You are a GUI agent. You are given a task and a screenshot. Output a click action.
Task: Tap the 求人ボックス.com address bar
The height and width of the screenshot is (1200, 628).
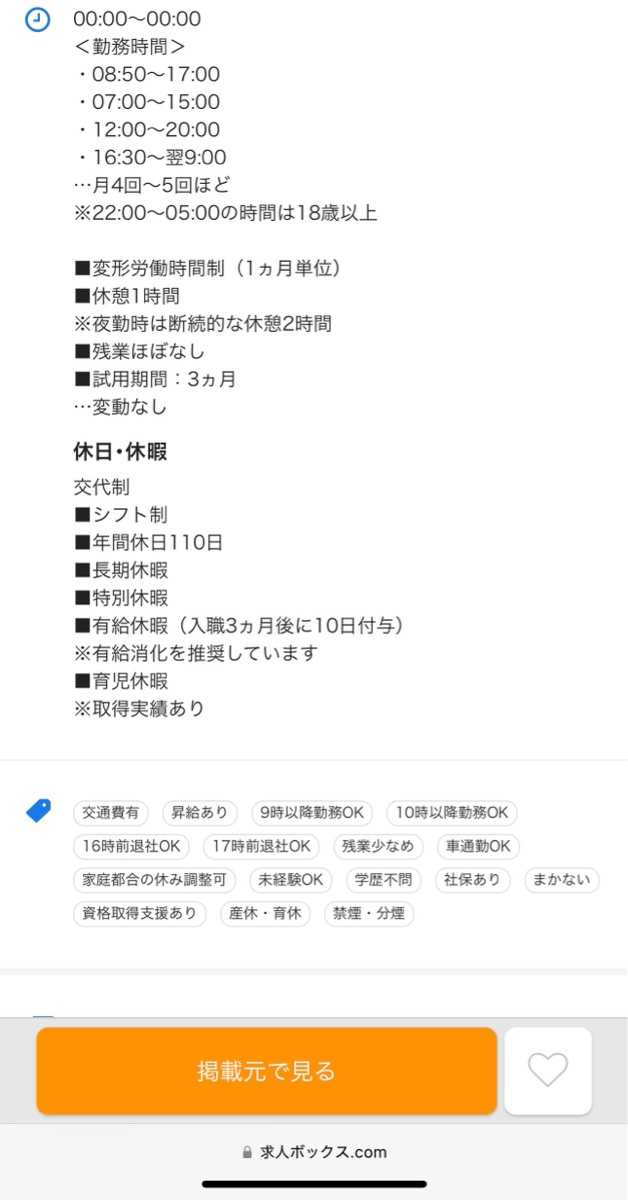314,1152
